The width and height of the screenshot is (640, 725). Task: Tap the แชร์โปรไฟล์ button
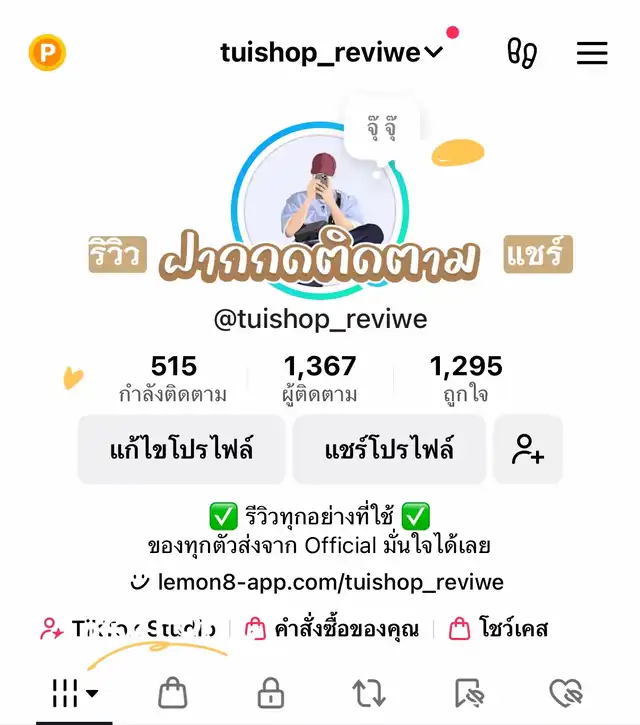389,449
